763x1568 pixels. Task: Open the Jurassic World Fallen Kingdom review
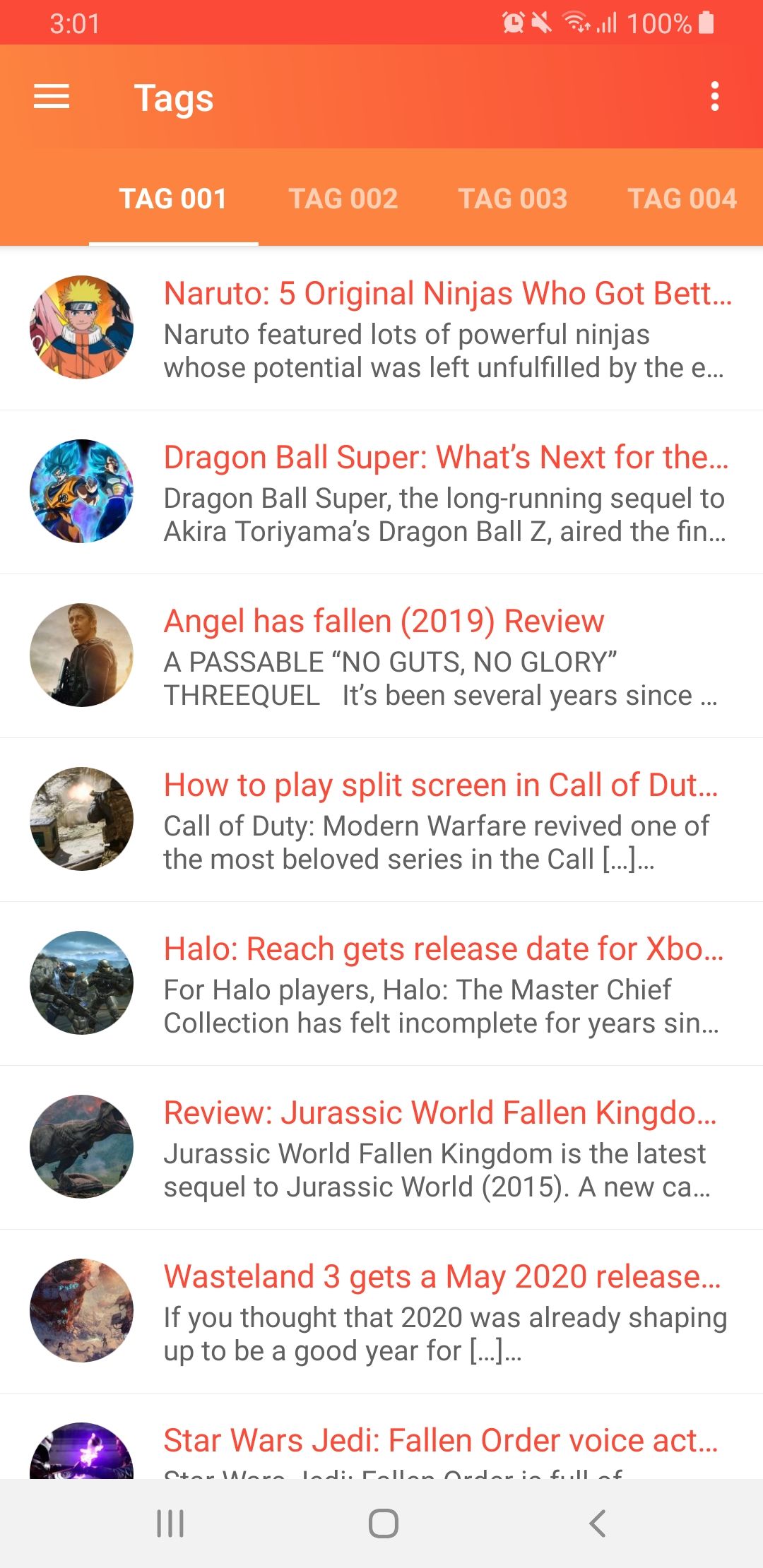(x=381, y=1148)
